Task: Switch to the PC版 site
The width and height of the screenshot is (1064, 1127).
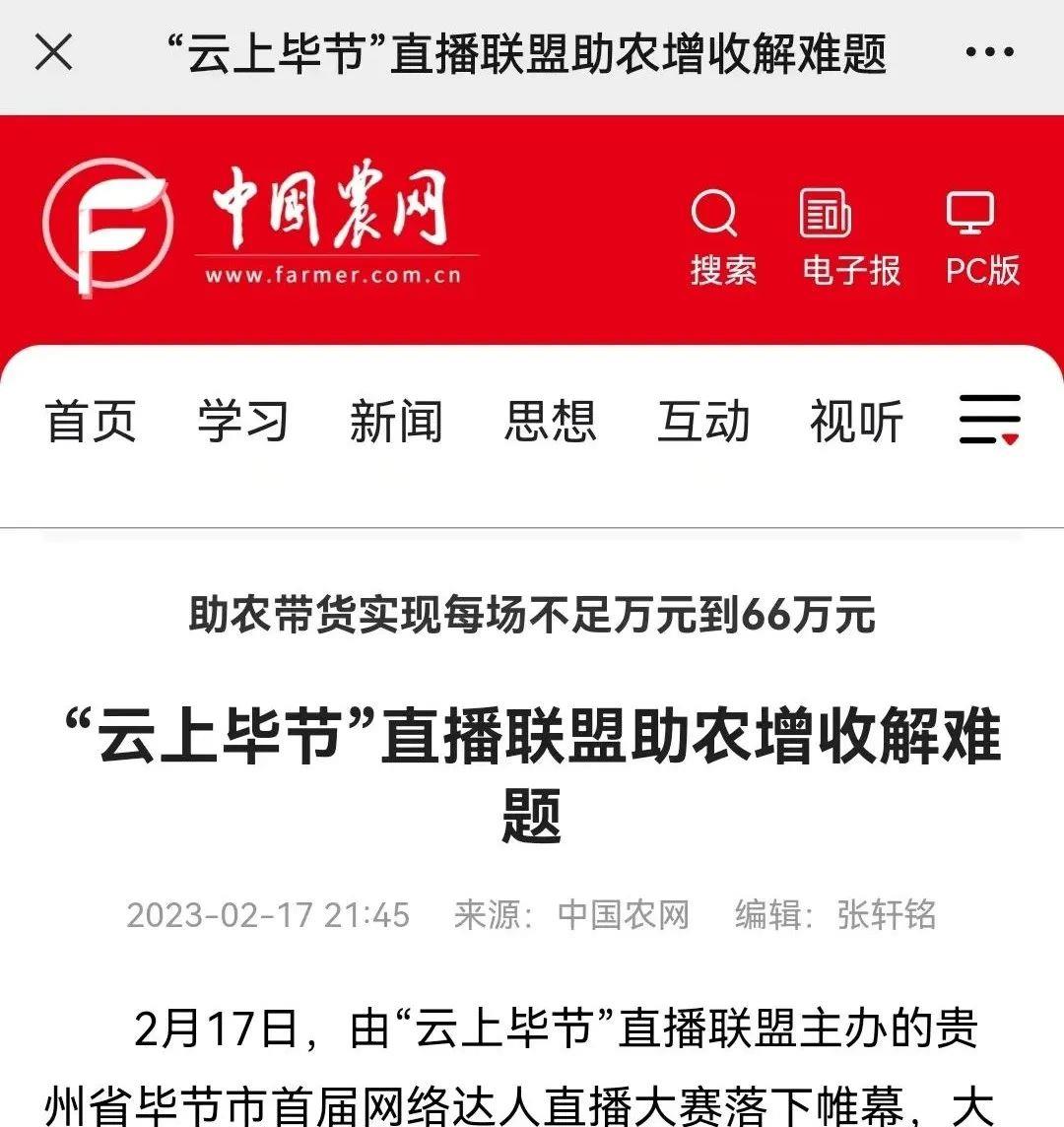Action: [981, 236]
